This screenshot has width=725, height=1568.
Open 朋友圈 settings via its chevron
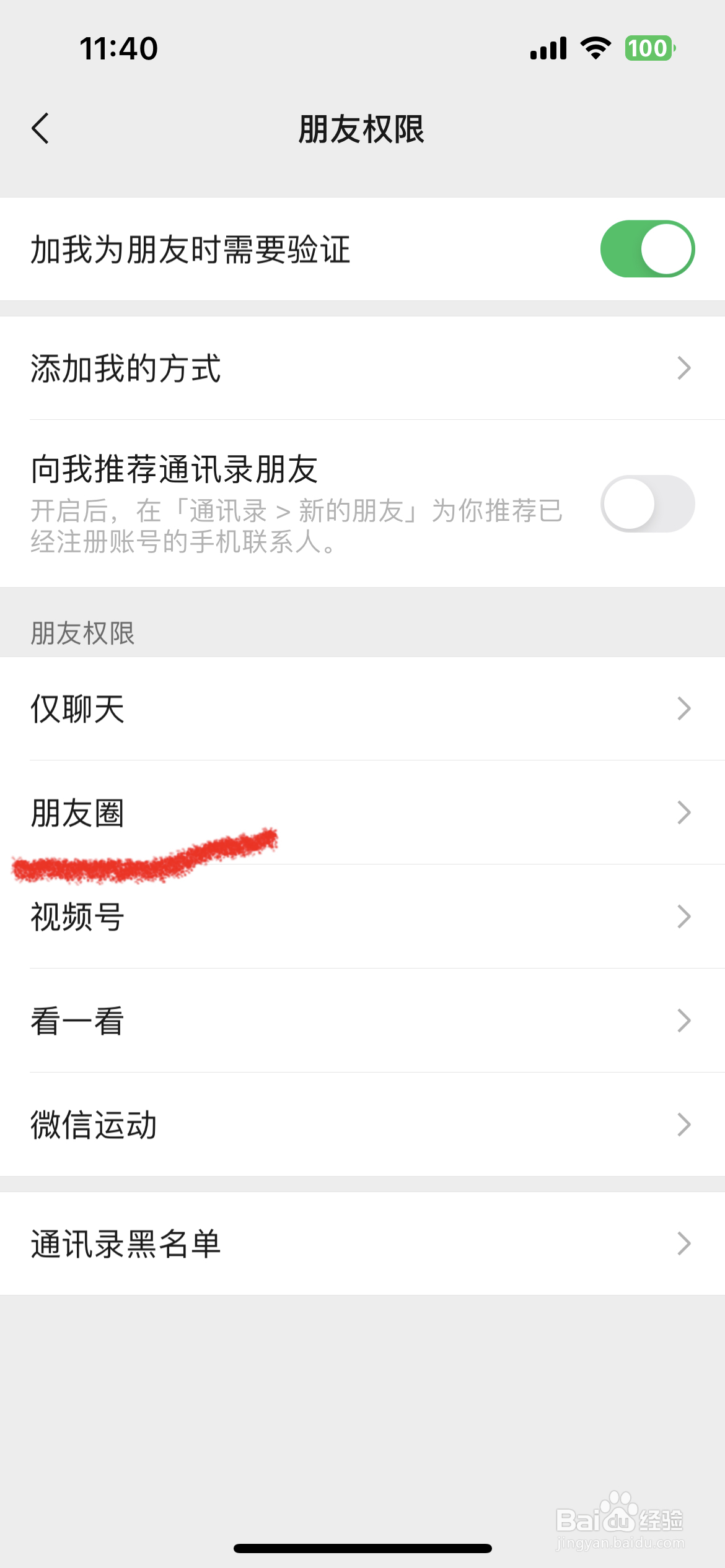[x=683, y=813]
